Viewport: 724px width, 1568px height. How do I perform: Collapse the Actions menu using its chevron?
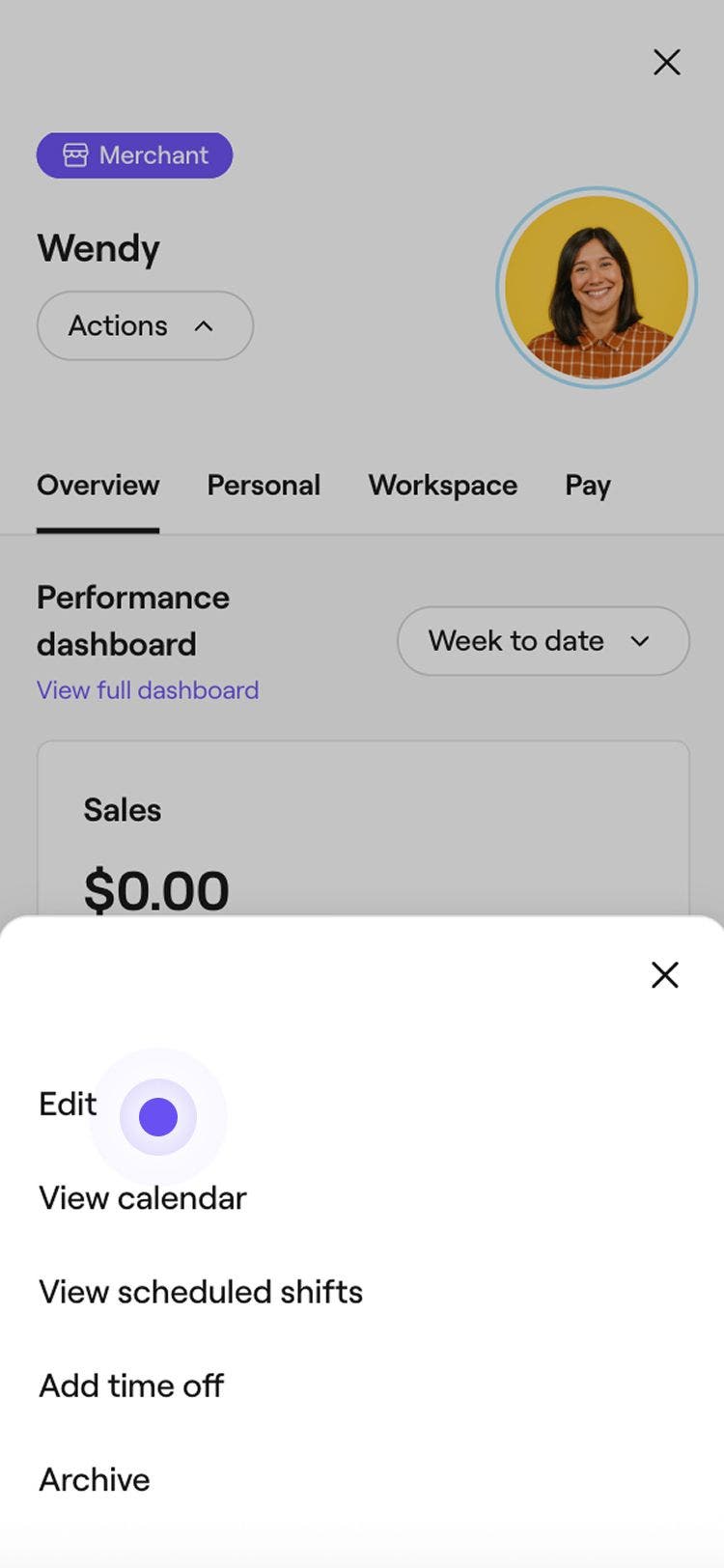(x=204, y=325)
